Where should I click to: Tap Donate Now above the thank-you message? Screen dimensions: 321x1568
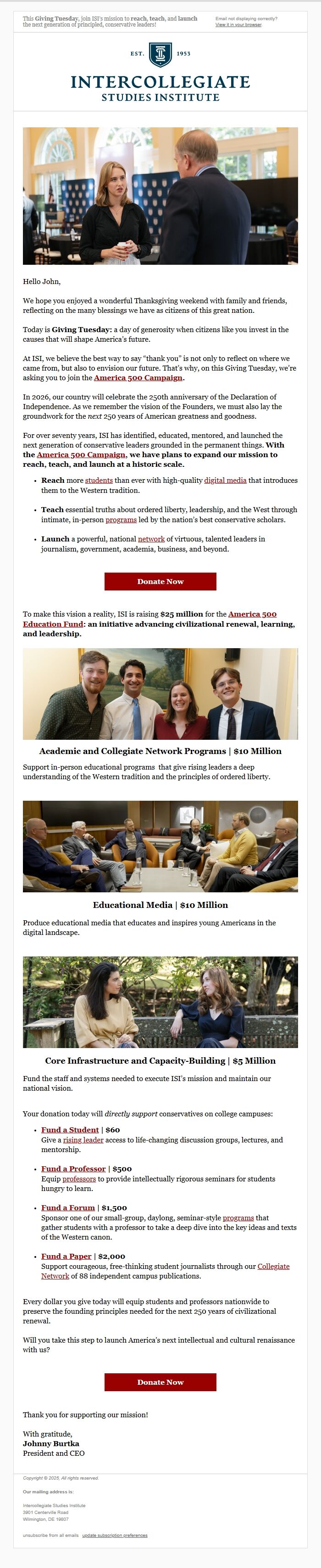160,1382
